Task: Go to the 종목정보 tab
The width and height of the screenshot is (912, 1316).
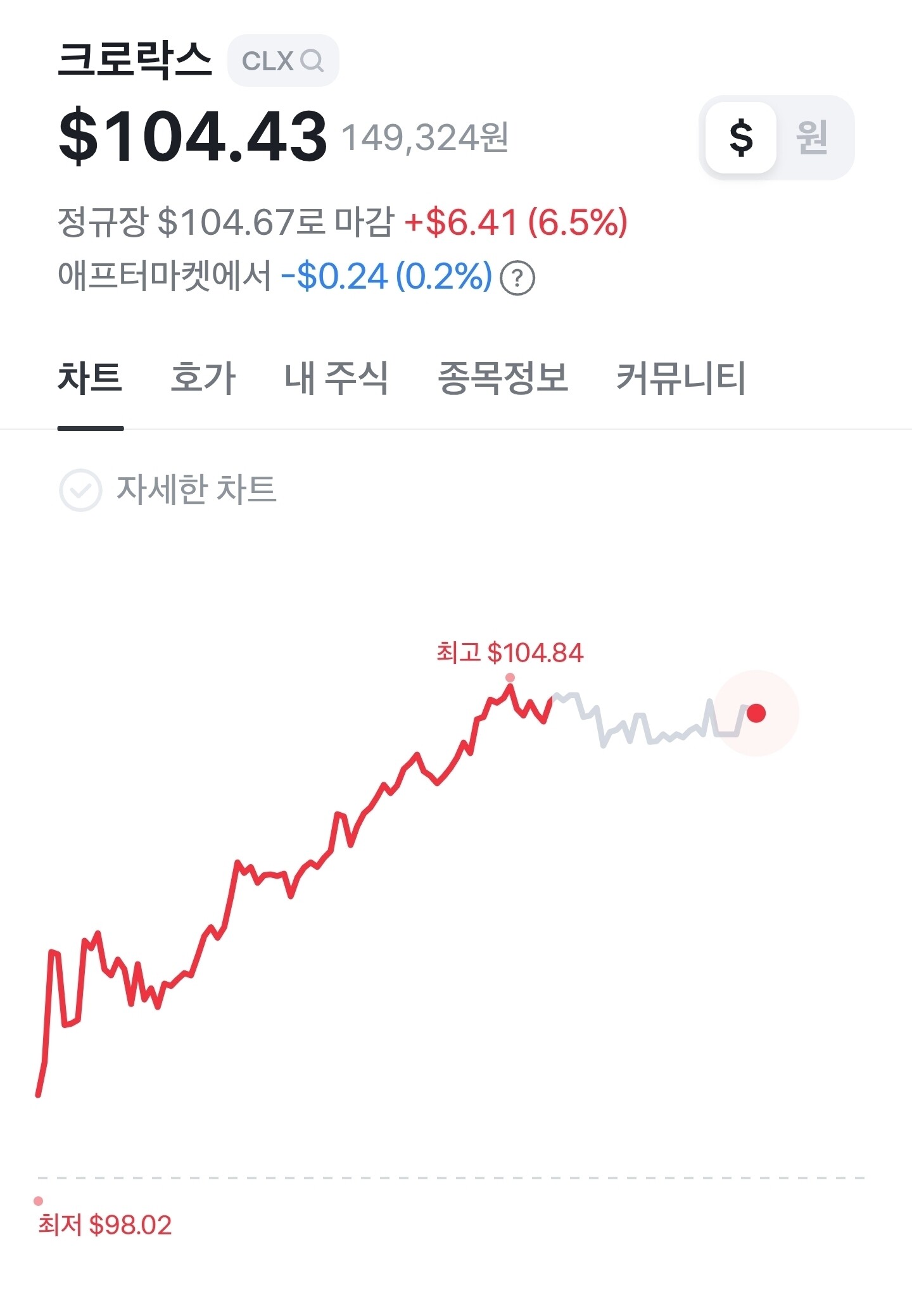Action: coord(503,379)
